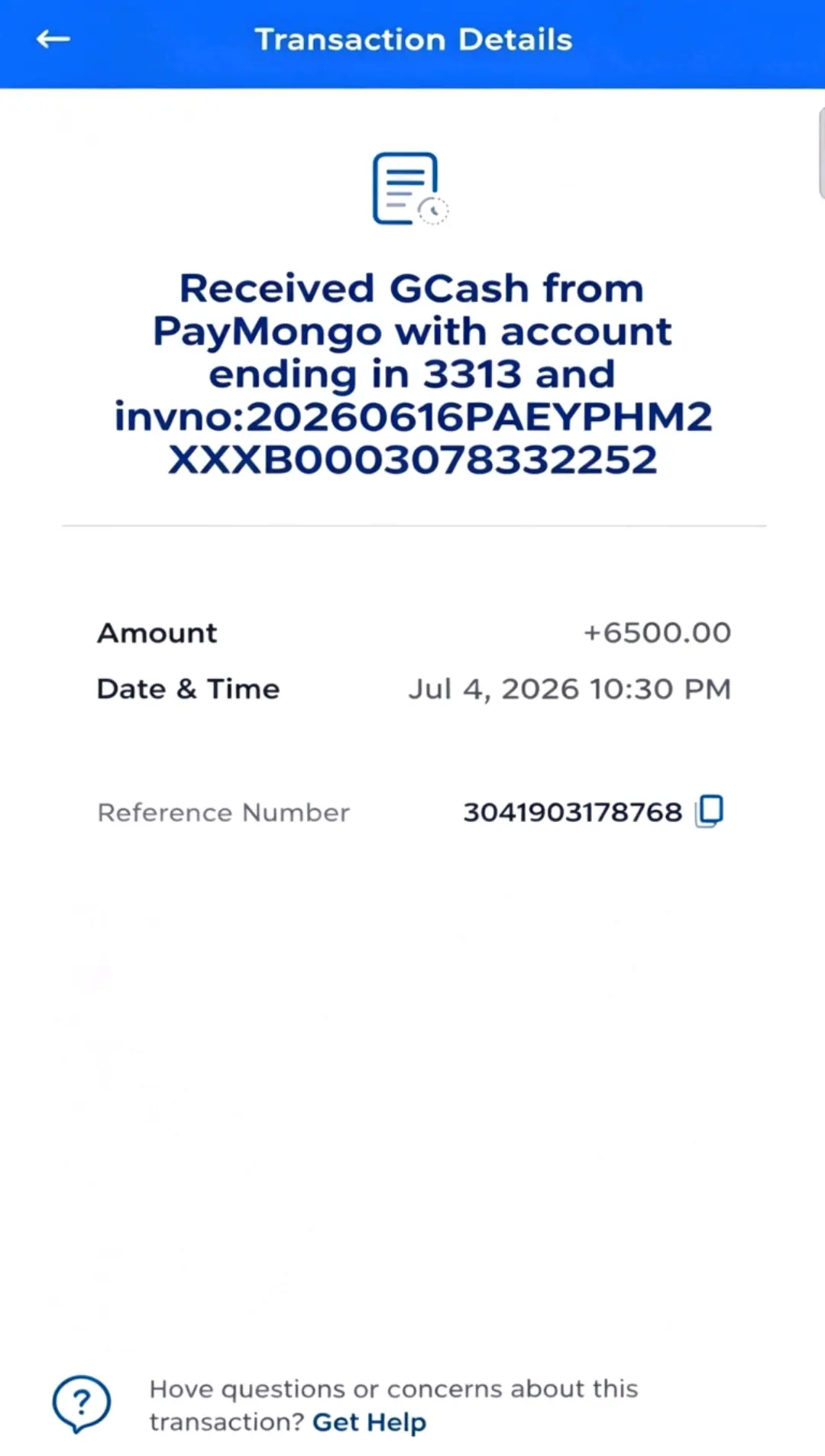This screenshot has height=1456, width=825.
Task: Copy the reference number 3041903178768
Action: [709, 811]
